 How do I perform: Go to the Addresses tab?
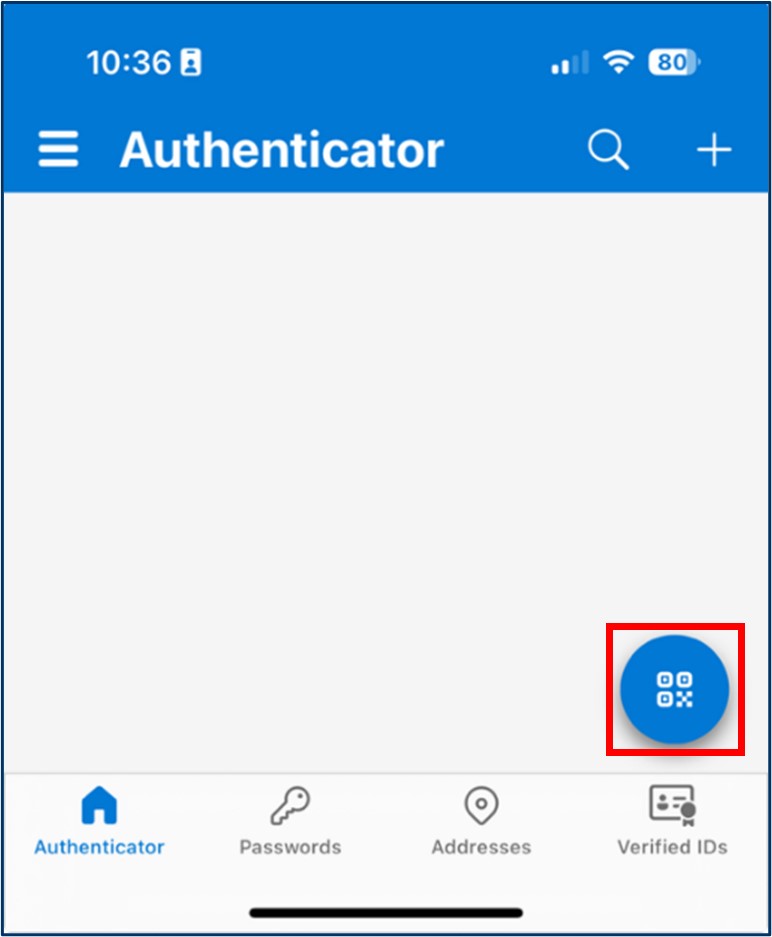481,820
